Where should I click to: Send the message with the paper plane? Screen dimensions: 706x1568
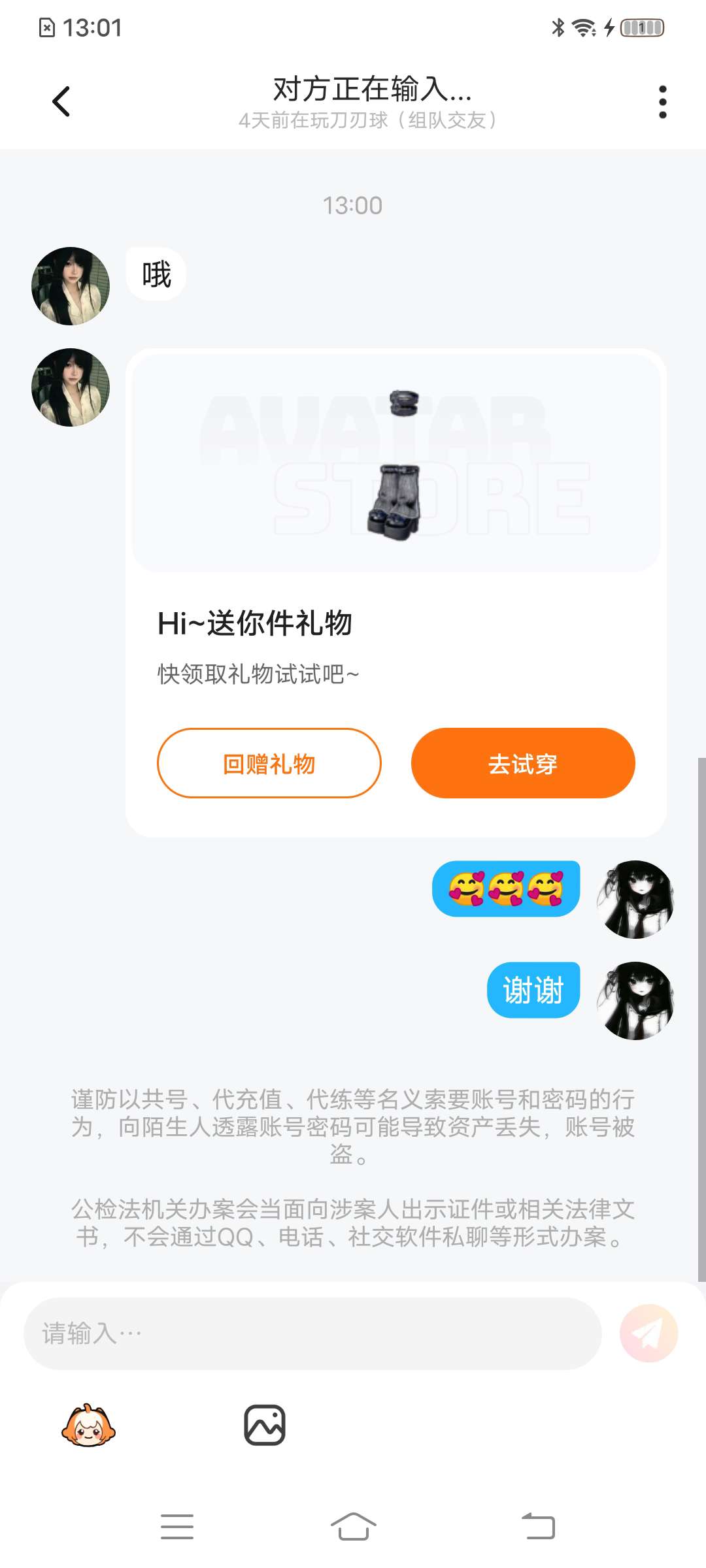pos(648,1333)
